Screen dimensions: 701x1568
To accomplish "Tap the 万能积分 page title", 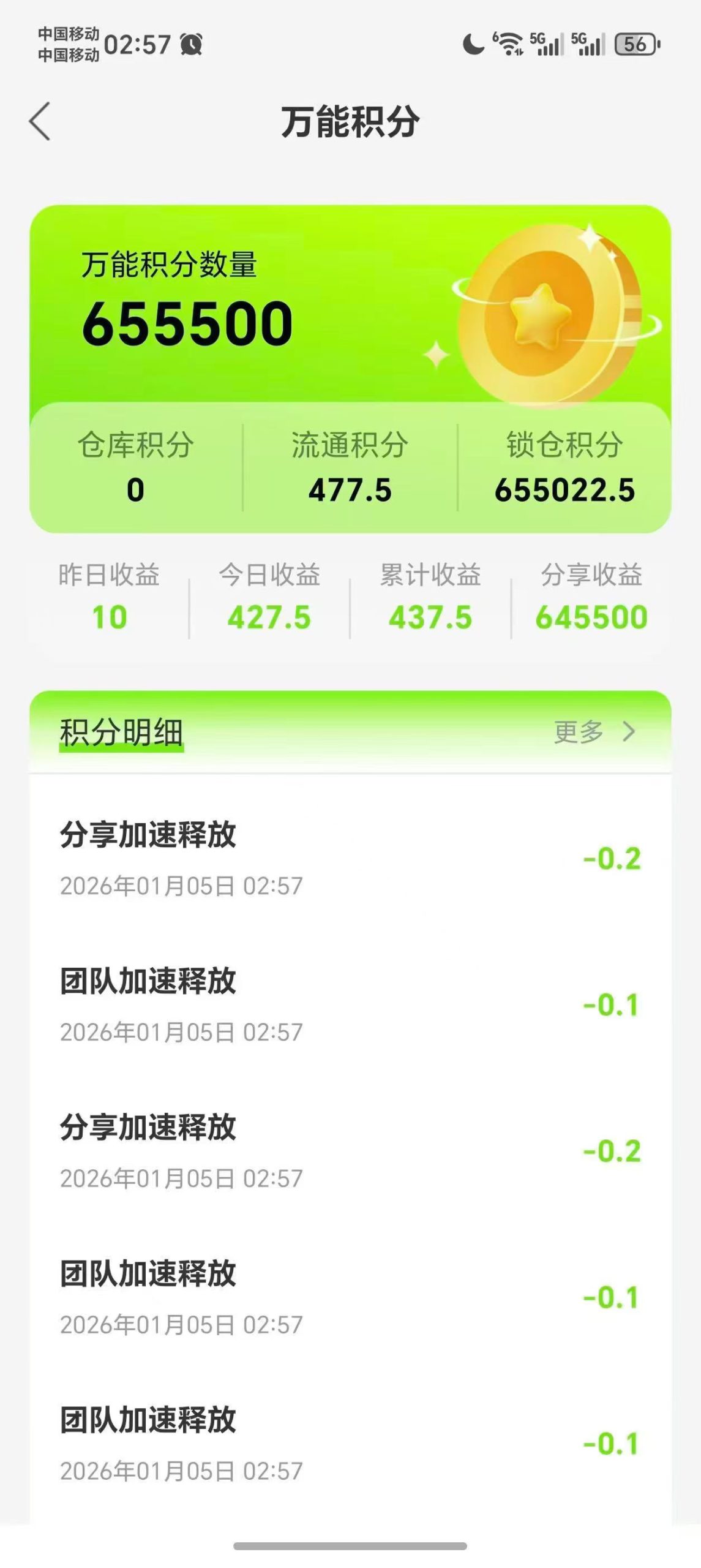I will click(x=350, y=121).
